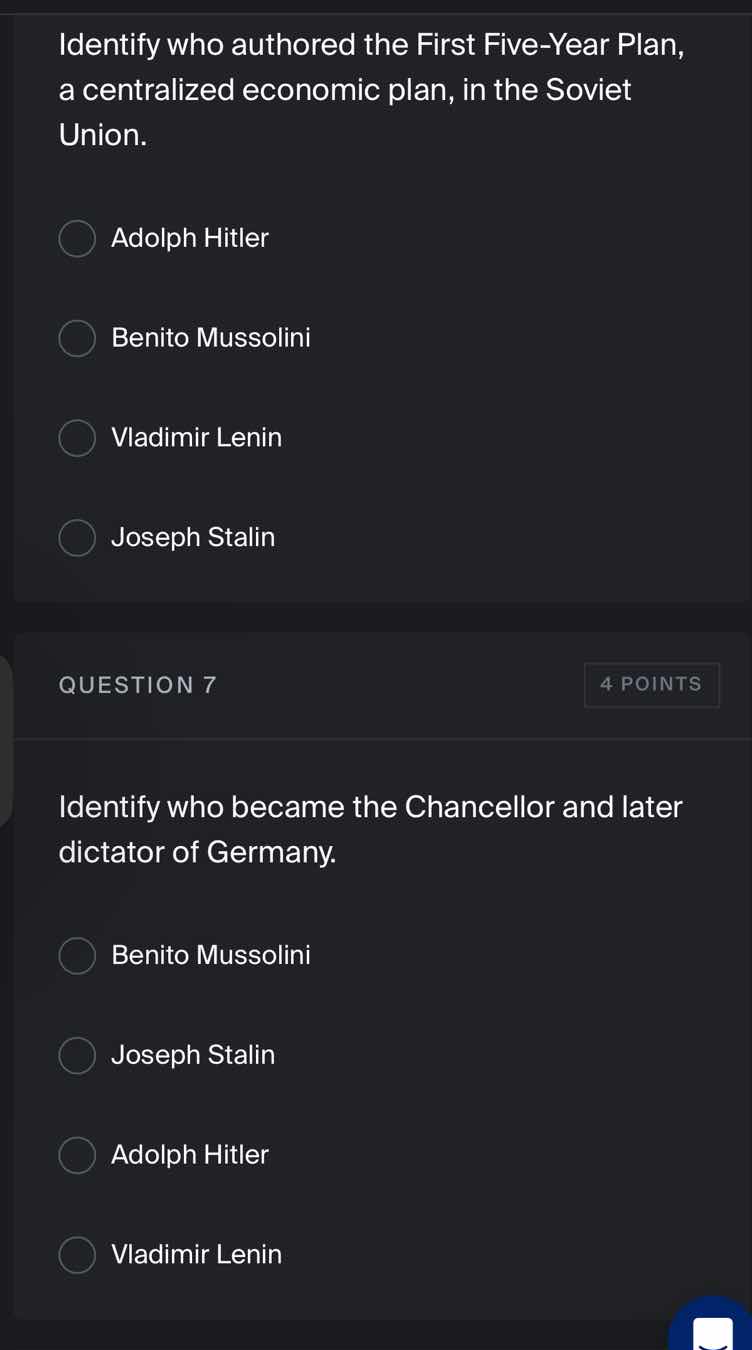Pick Joseph Stalin for the Five-Year Plan question
This screenshot has height=1350, width=752.
pyautogui.click(x=77, y=538)
